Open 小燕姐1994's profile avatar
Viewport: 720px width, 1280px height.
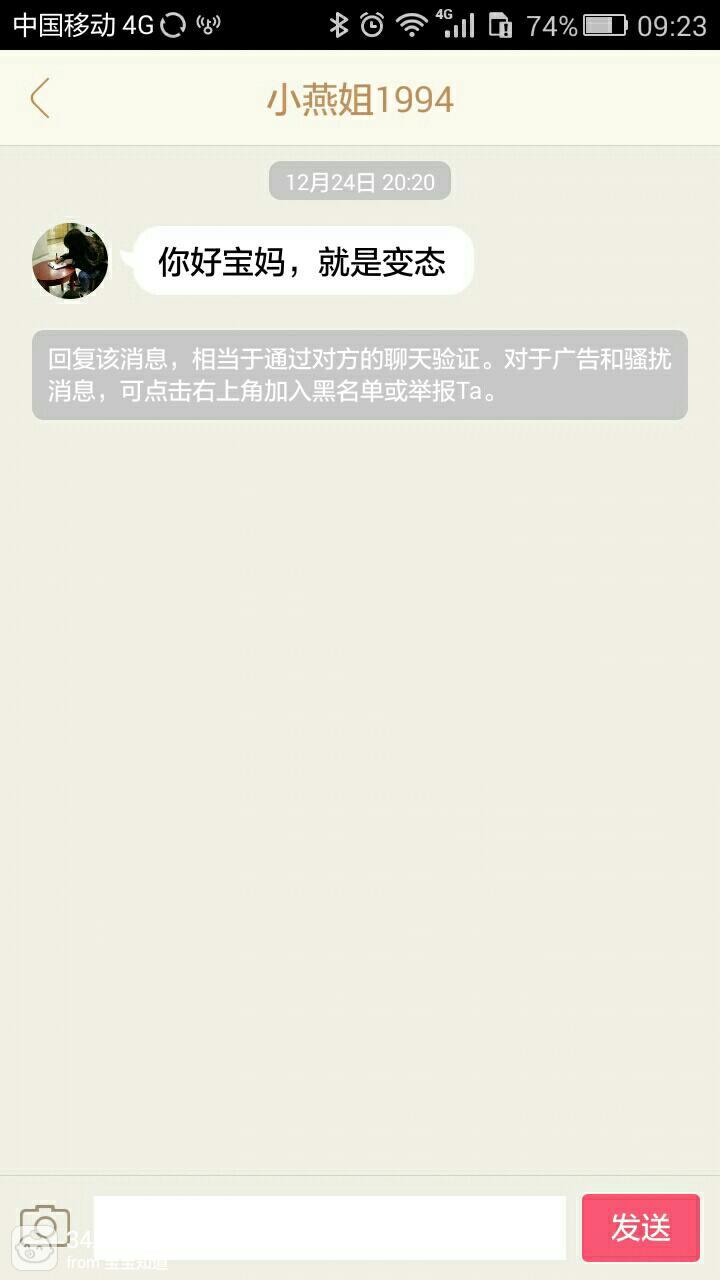(x=70, y=261)
